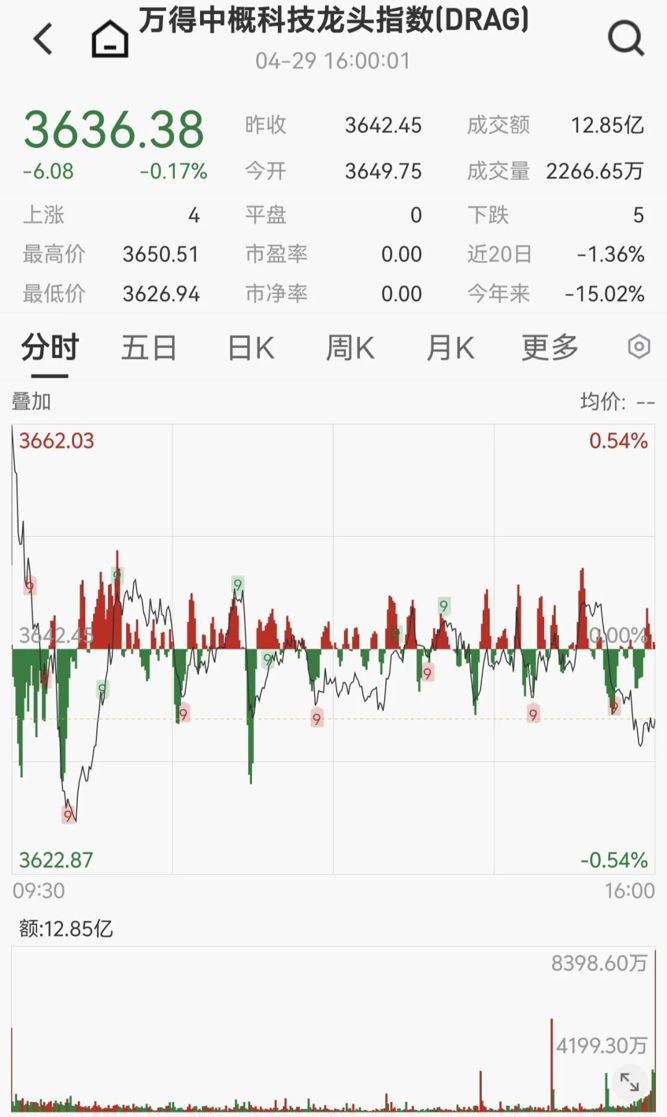Viewport: 667px width, 1117px height.
Task: Switch to the 五日 chart tab
Action: tap(149, 348)
